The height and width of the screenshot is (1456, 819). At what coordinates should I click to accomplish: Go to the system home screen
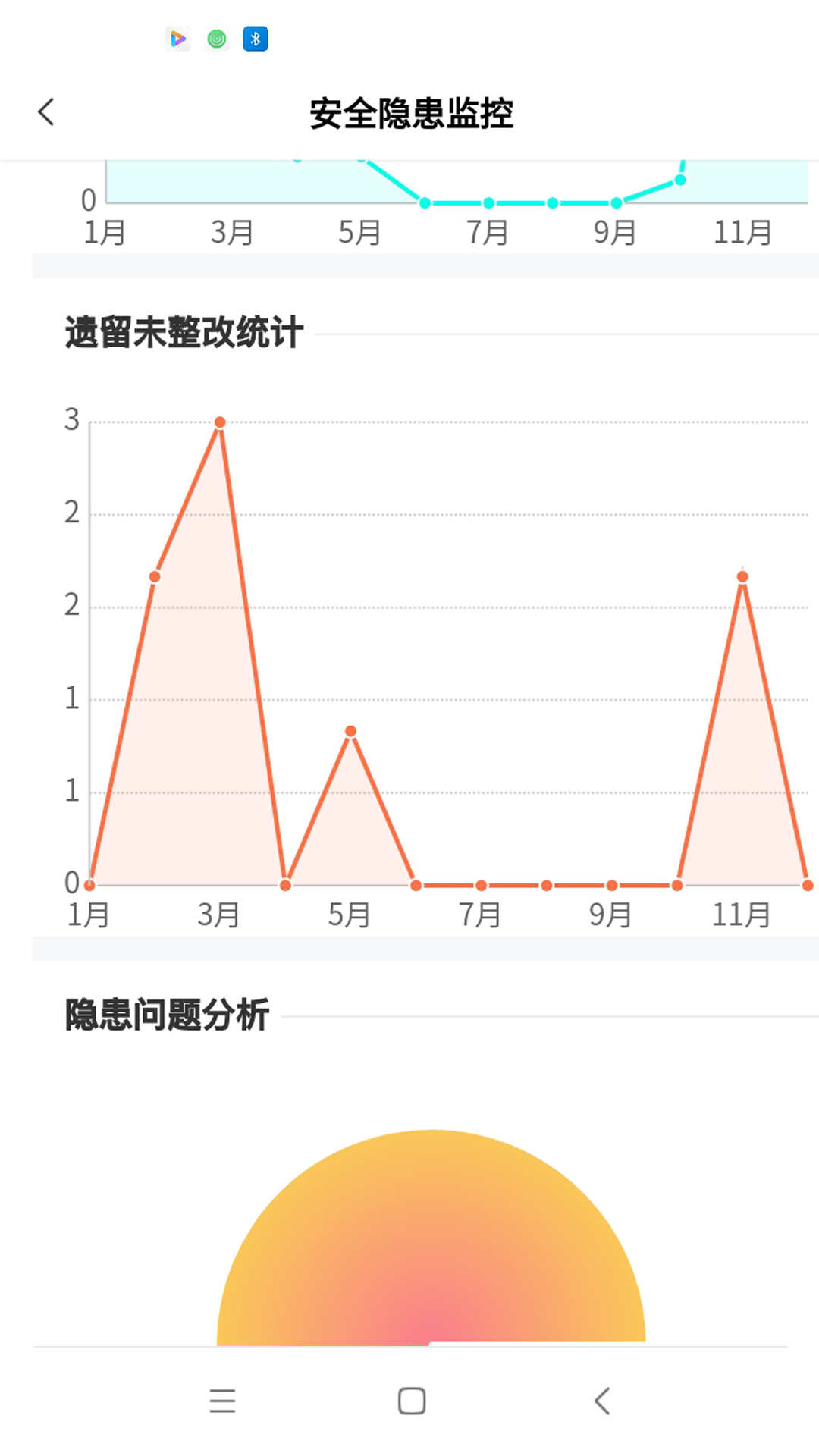(412, 1401)
